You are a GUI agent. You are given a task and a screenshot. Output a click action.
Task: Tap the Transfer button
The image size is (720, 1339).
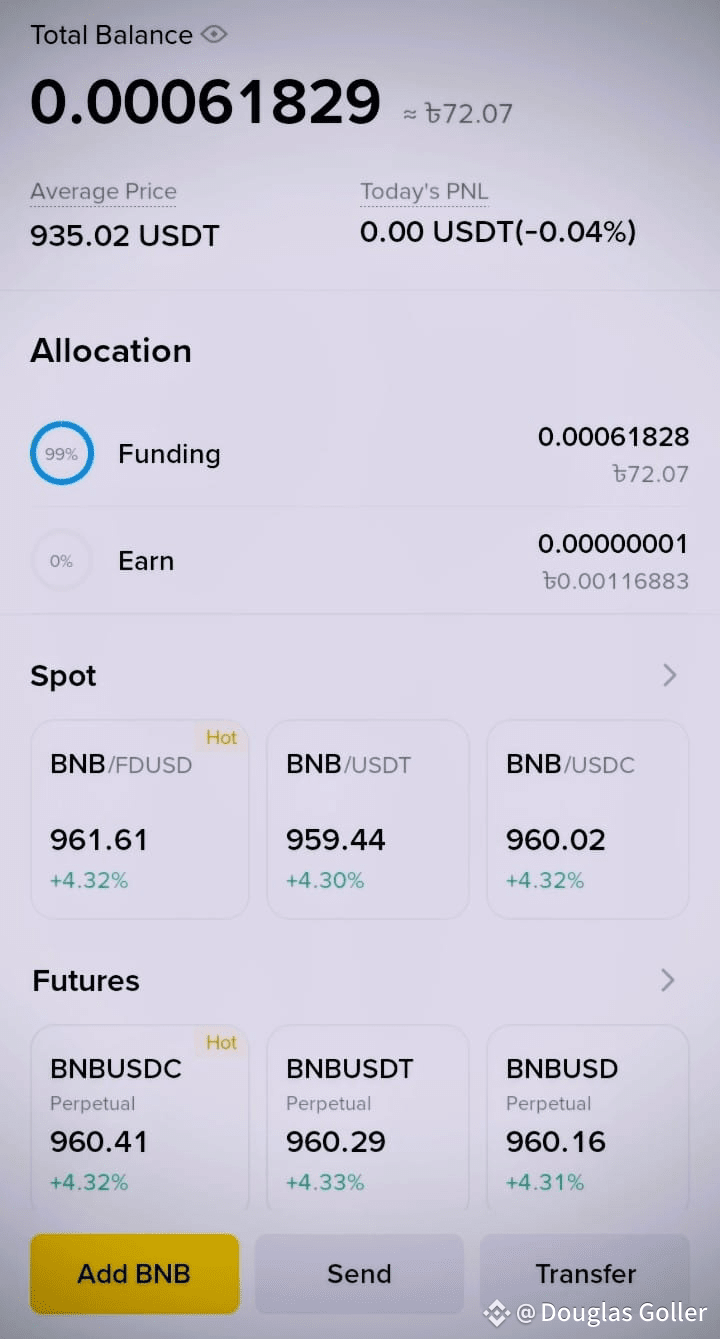(x=585, y=1274)
